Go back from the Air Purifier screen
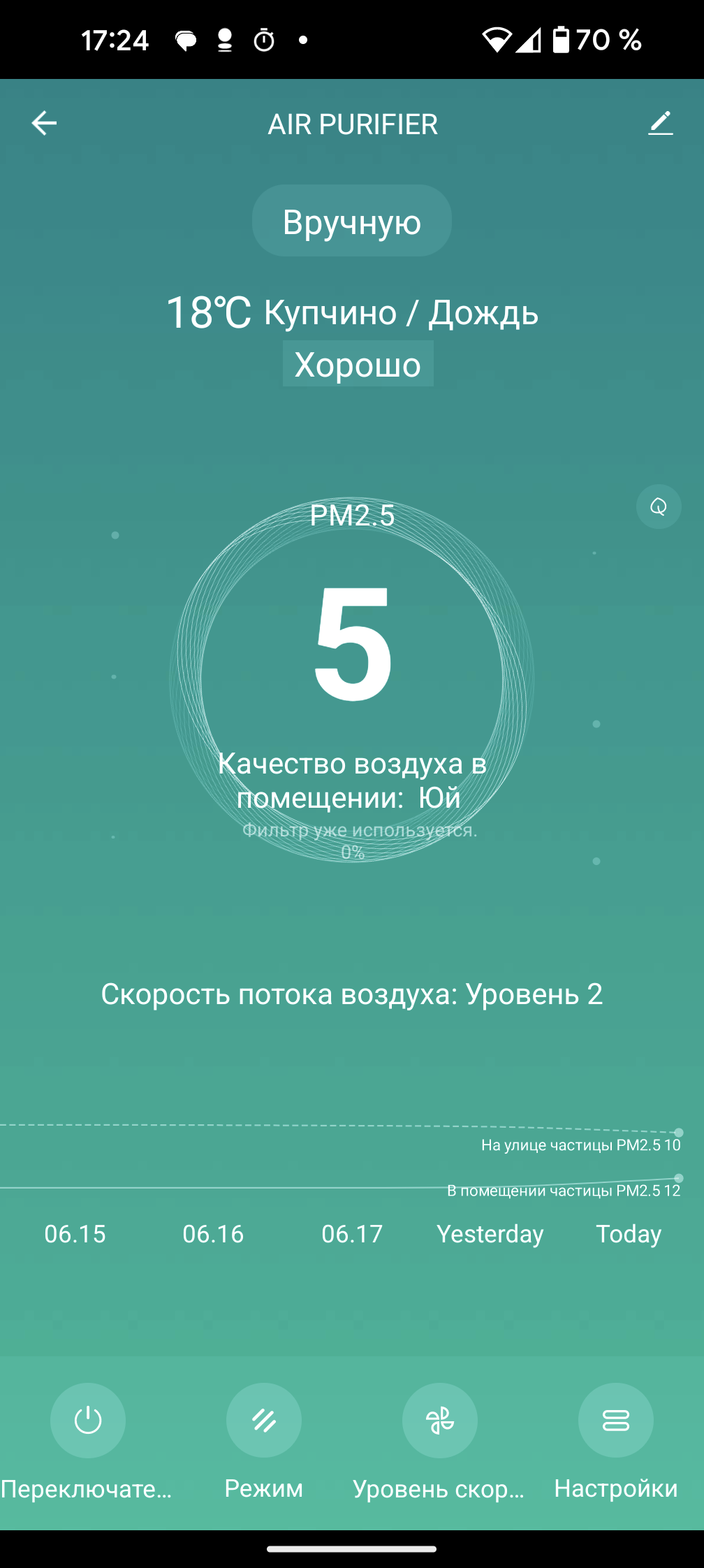The height and width of the screenshot is (1568, 704). [x=44, y=124]
